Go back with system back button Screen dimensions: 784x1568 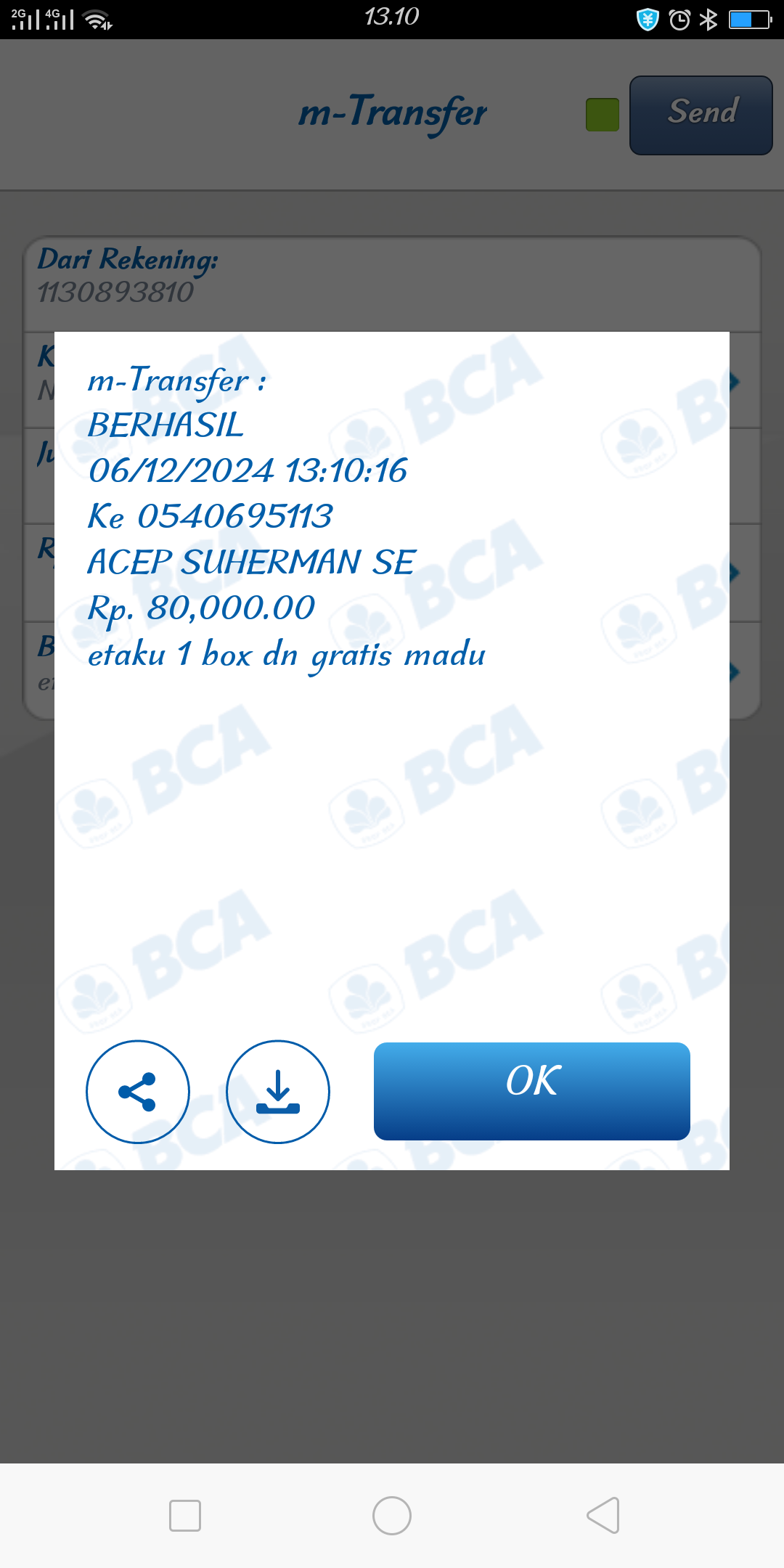click(x=603, y=1516)
